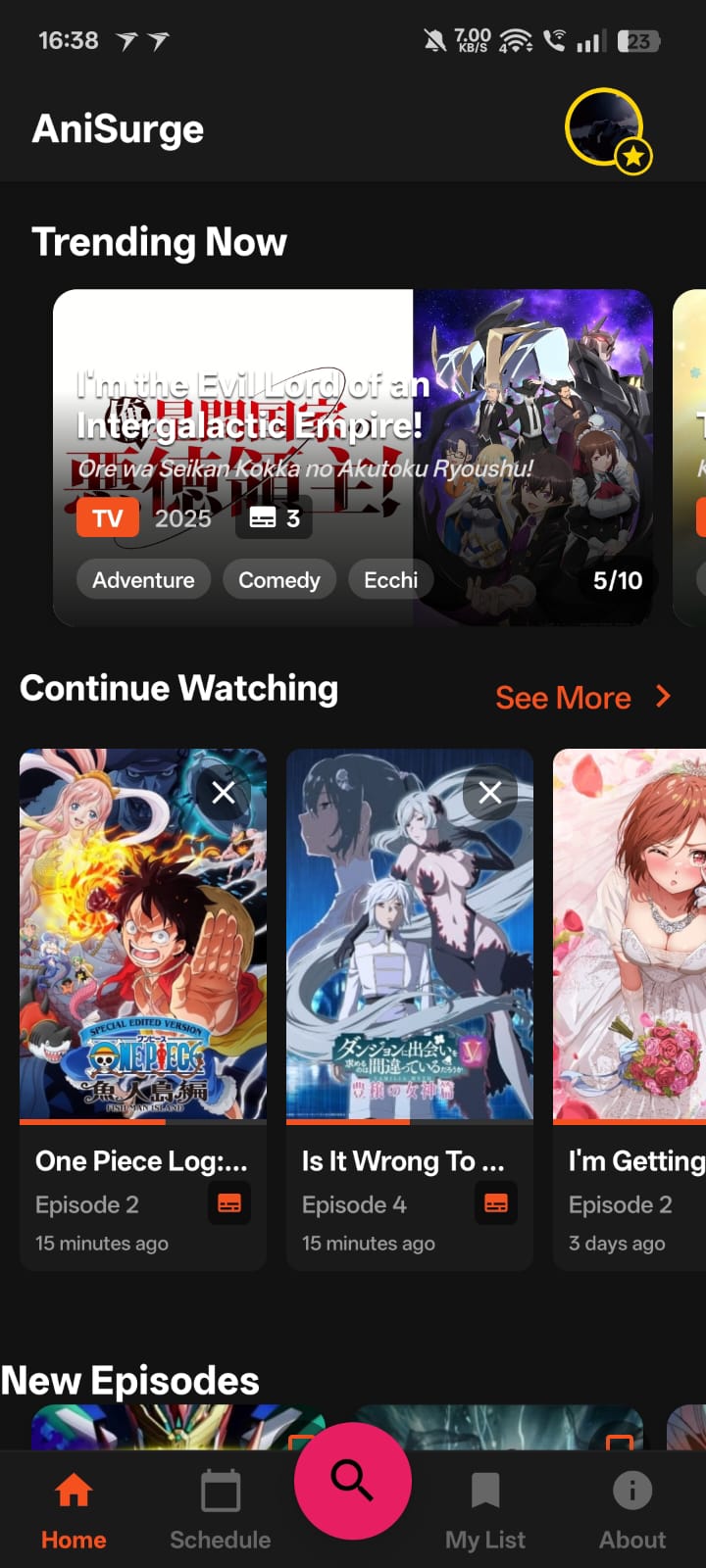Open the Adventure genre tag

pos(143,579)
